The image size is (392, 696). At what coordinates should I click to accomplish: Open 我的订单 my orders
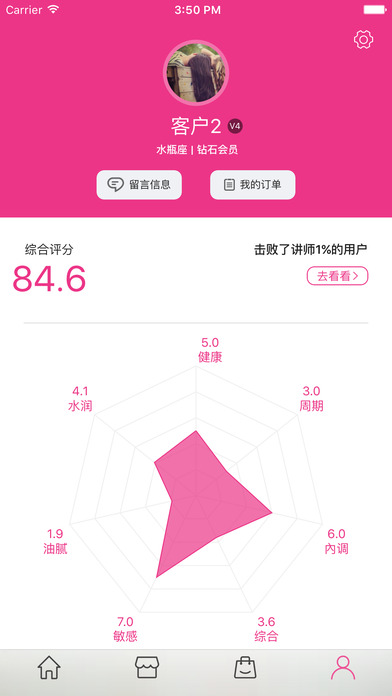[253, 185]
